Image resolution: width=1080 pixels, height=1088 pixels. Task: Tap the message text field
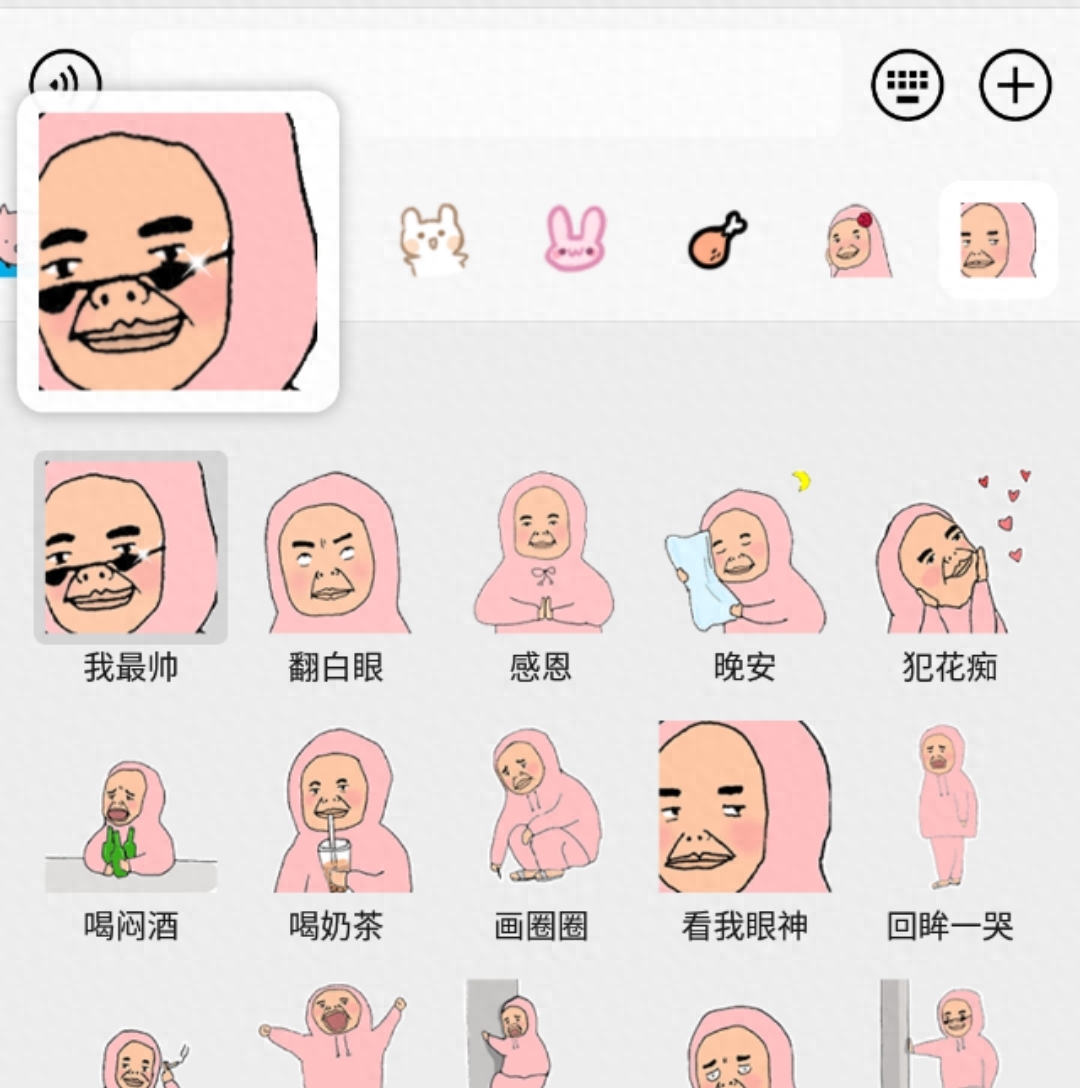click(x=600, y=82)
